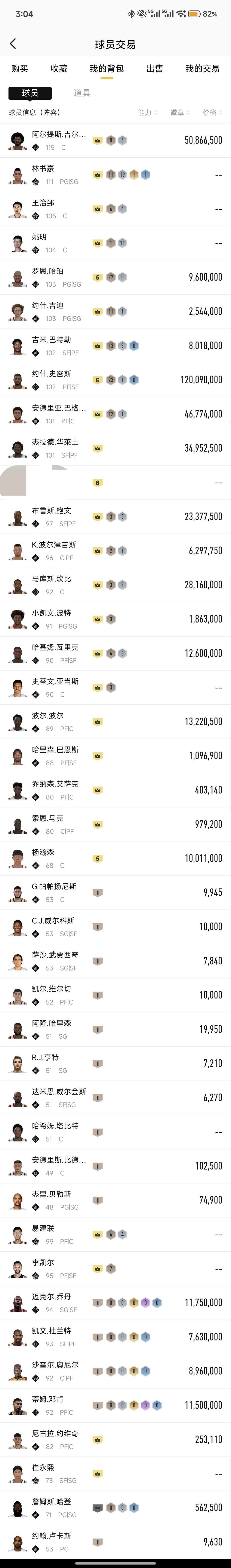Choose 迈克尔.乔丹 from the list
231x1568 pixels.
pyautogui.click(x=115, y=1303)
